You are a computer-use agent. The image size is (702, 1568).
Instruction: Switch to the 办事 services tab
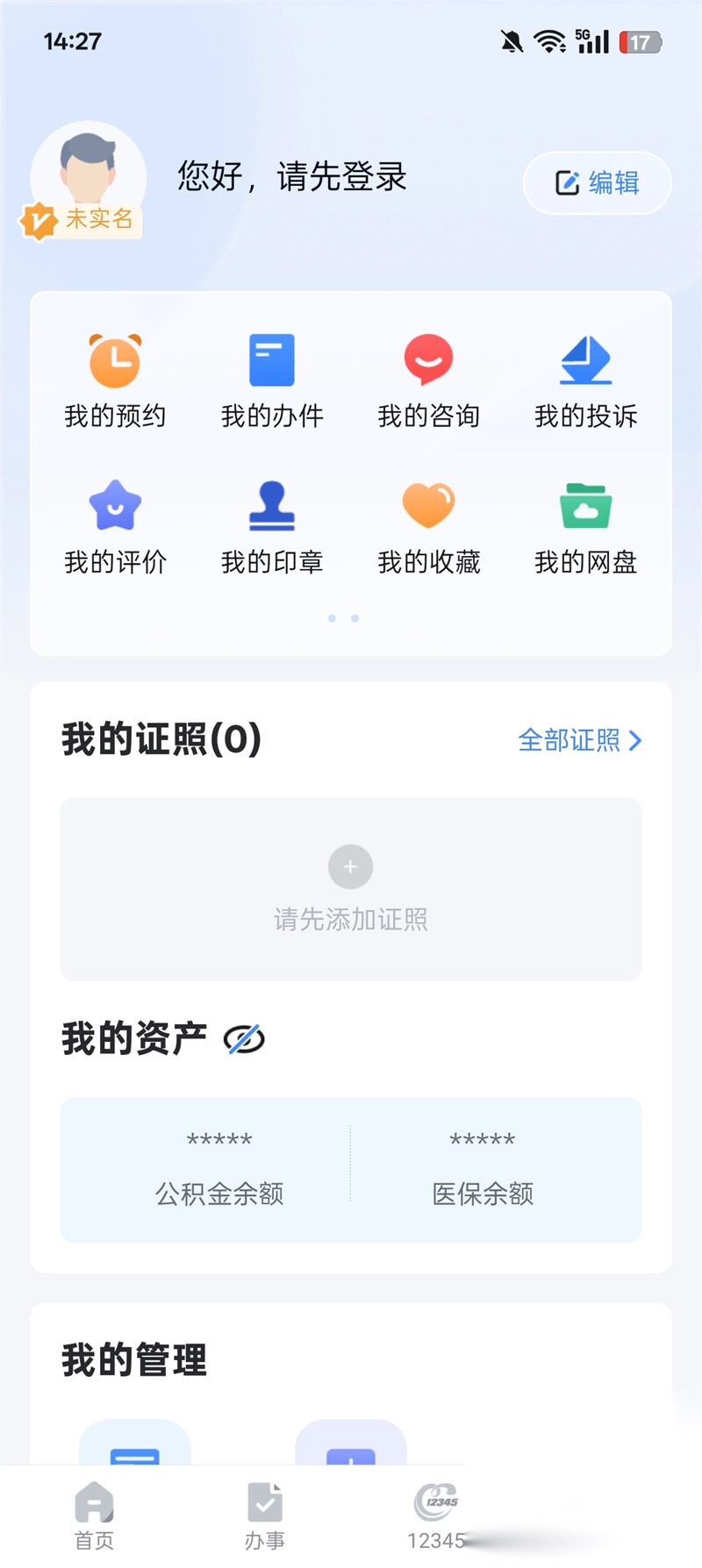[x=264, y=1515]
